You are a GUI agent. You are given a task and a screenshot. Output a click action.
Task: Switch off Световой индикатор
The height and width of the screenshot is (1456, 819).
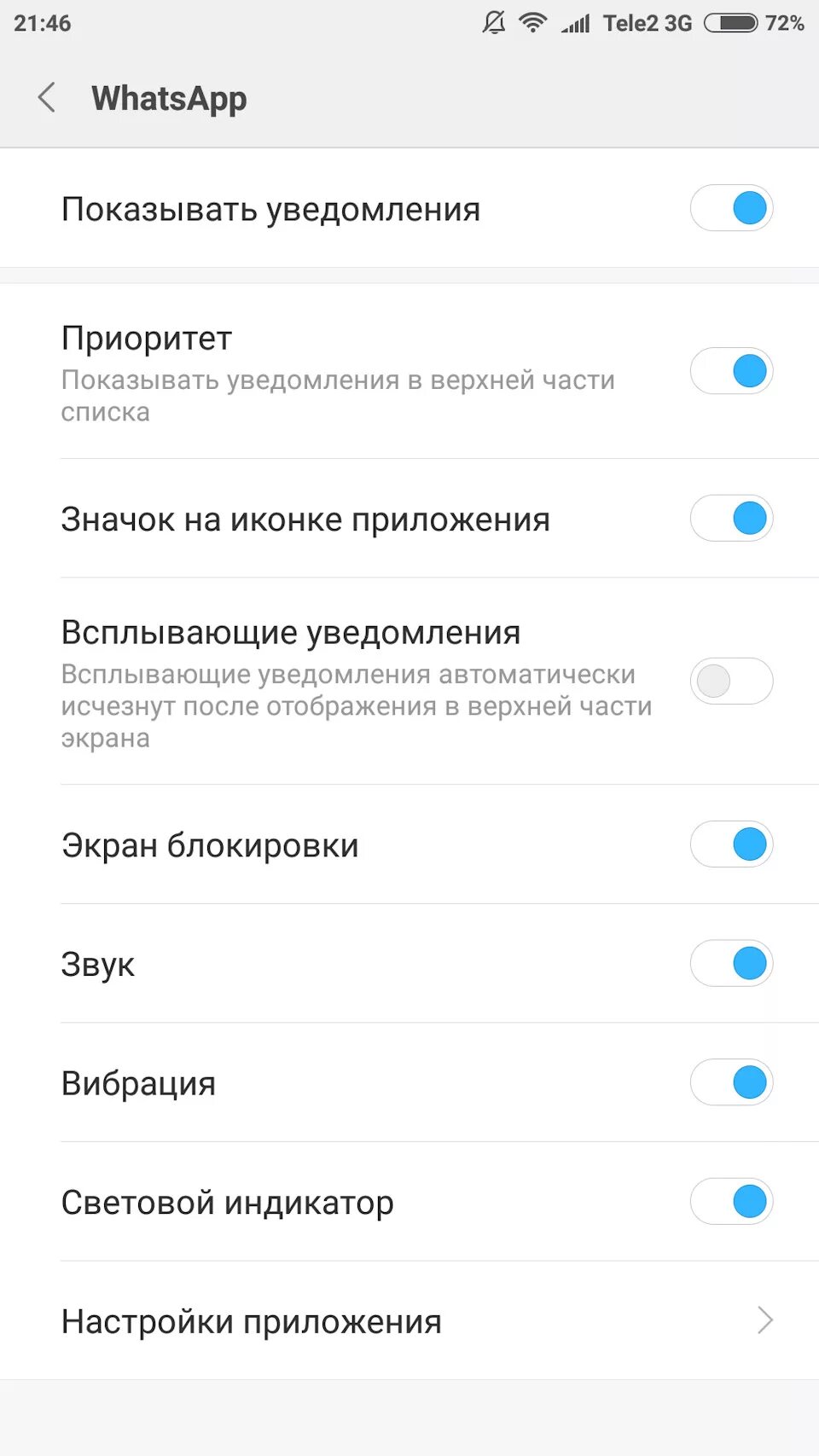click(731, 1202)
